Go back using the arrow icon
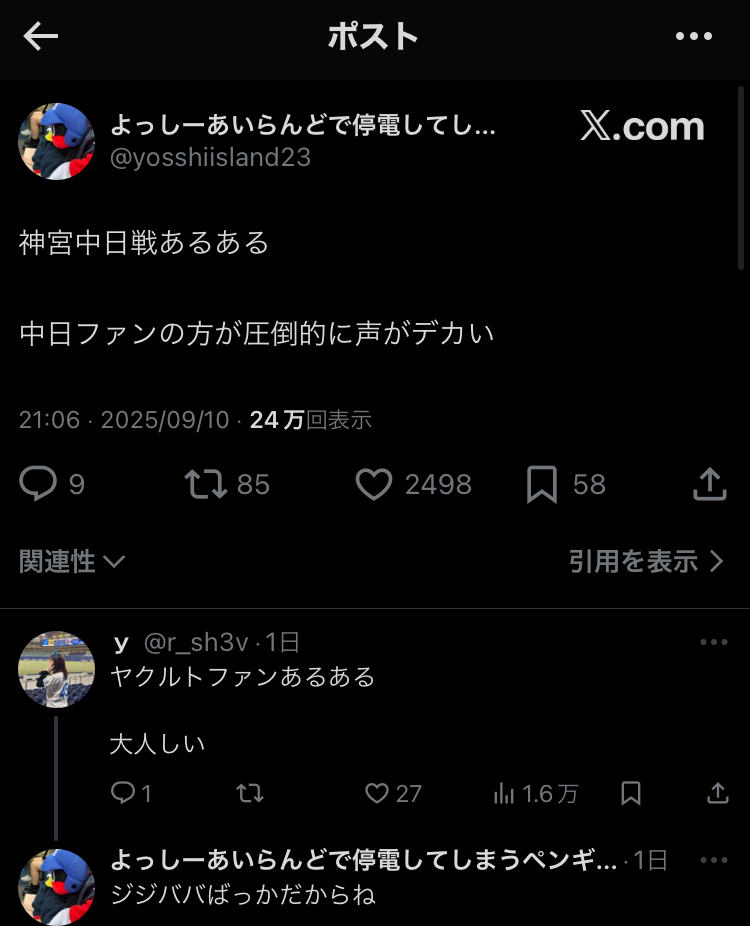The image size is (750, 926). point(41,37)
